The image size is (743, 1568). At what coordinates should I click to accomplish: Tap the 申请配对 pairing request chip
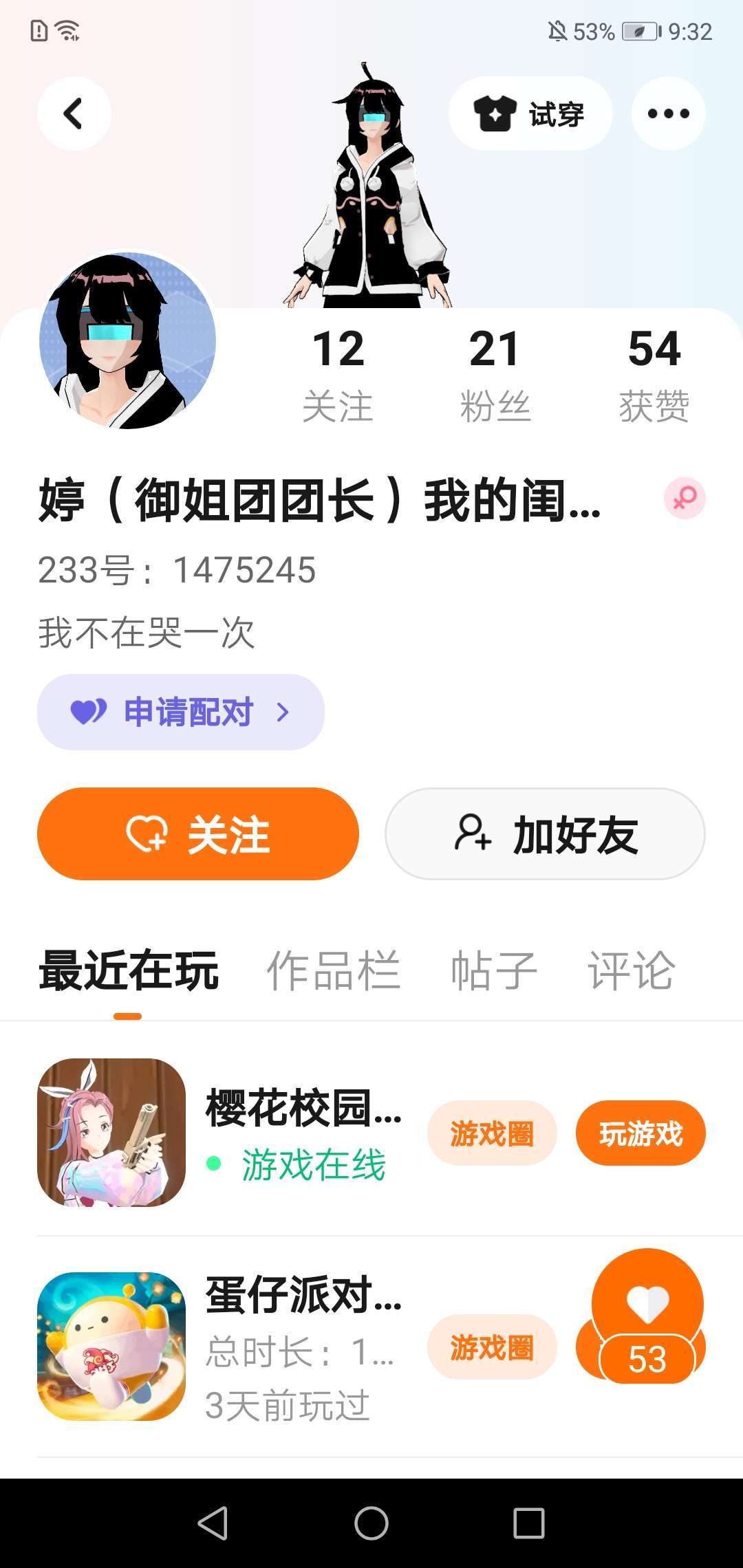pyautogui.click(x=181, y=712)
